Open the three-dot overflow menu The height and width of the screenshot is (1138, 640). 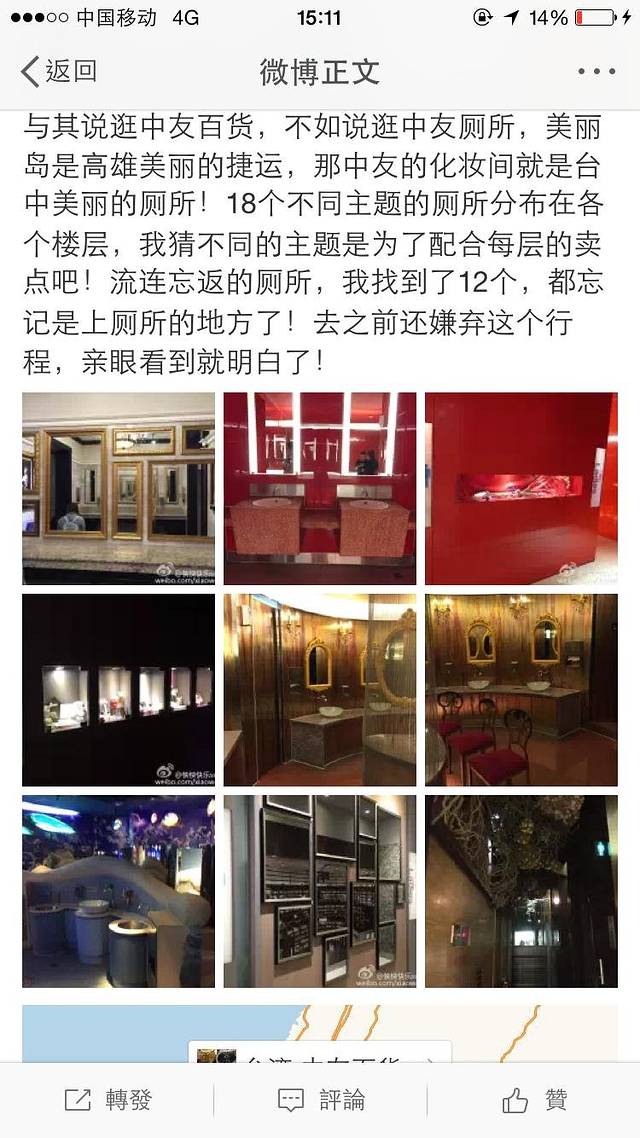point(596,72)
